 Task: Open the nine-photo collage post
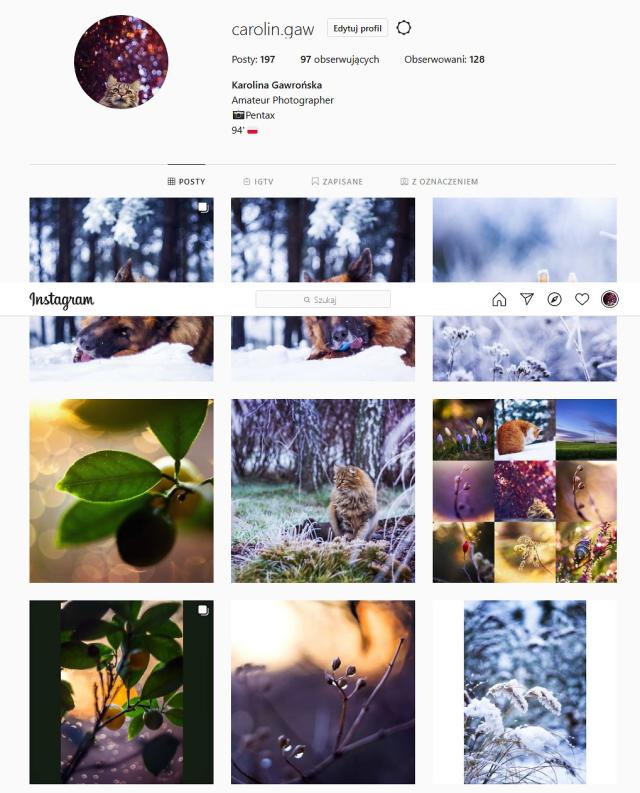click(x=524, y=490)
